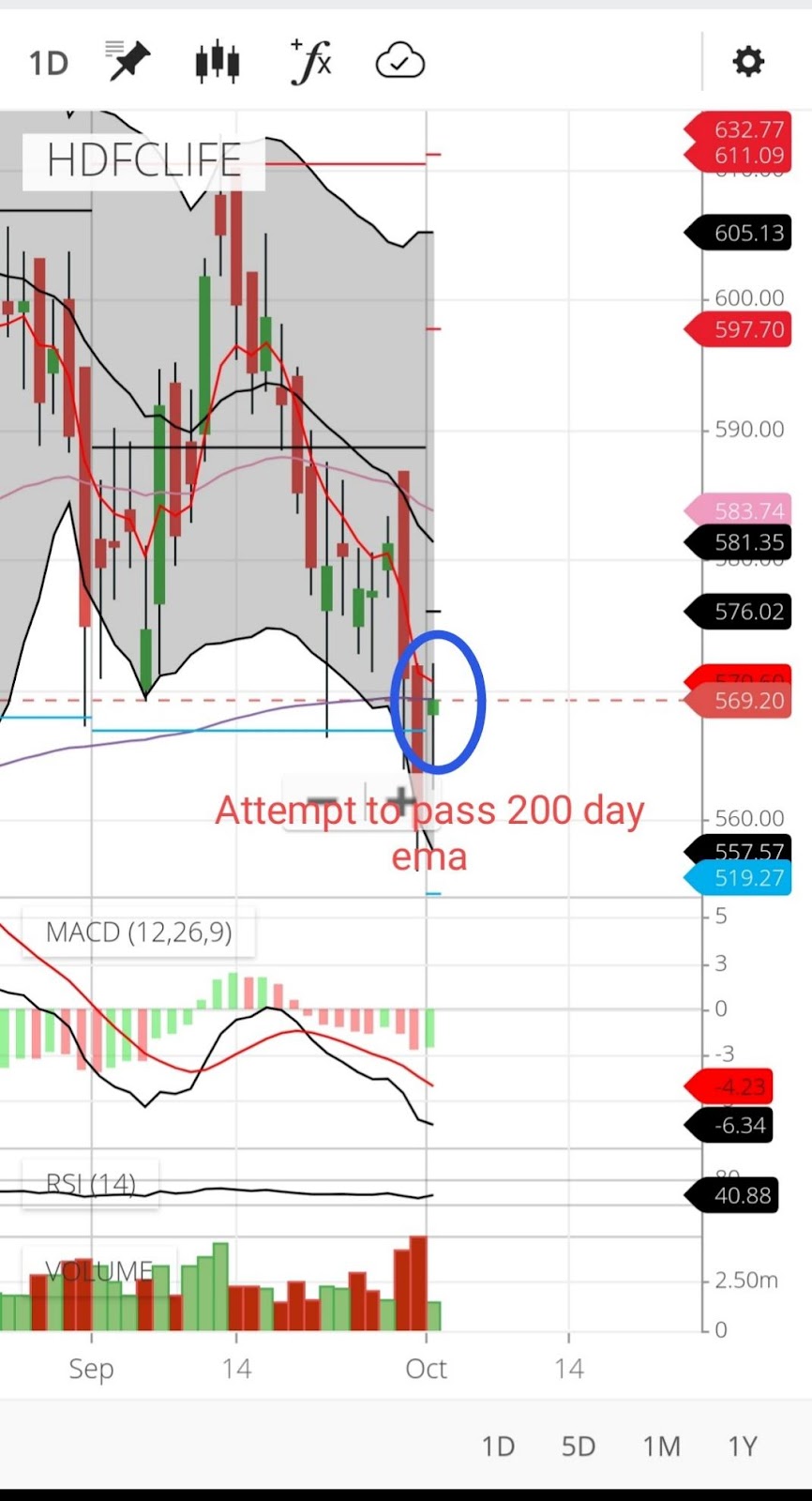Viewport: 812px width, 1501px height.
Task: Zoom out the chart with minus button
Action: click(x=323, y=802)
